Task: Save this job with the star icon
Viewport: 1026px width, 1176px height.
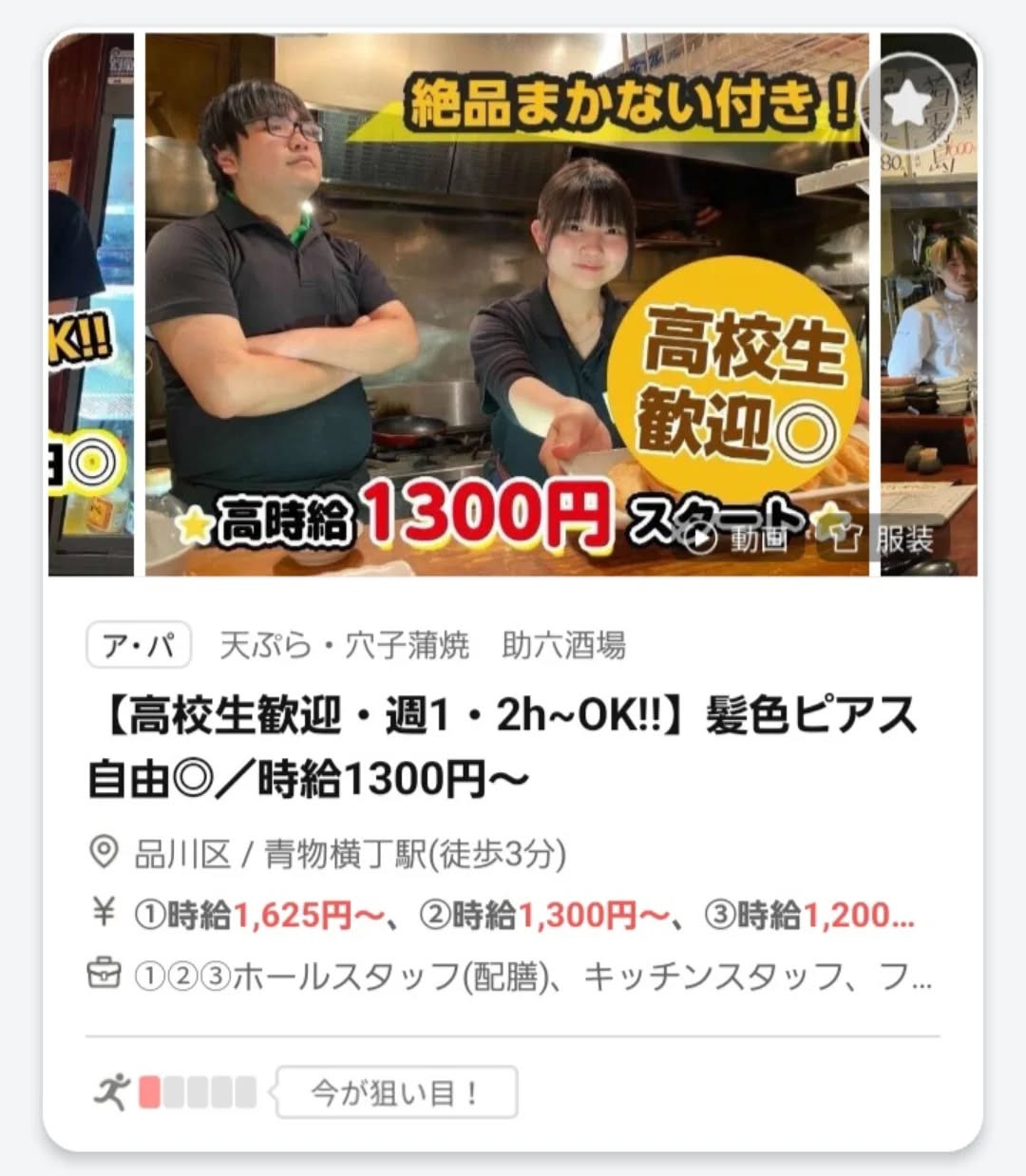Action: point(907,104)
